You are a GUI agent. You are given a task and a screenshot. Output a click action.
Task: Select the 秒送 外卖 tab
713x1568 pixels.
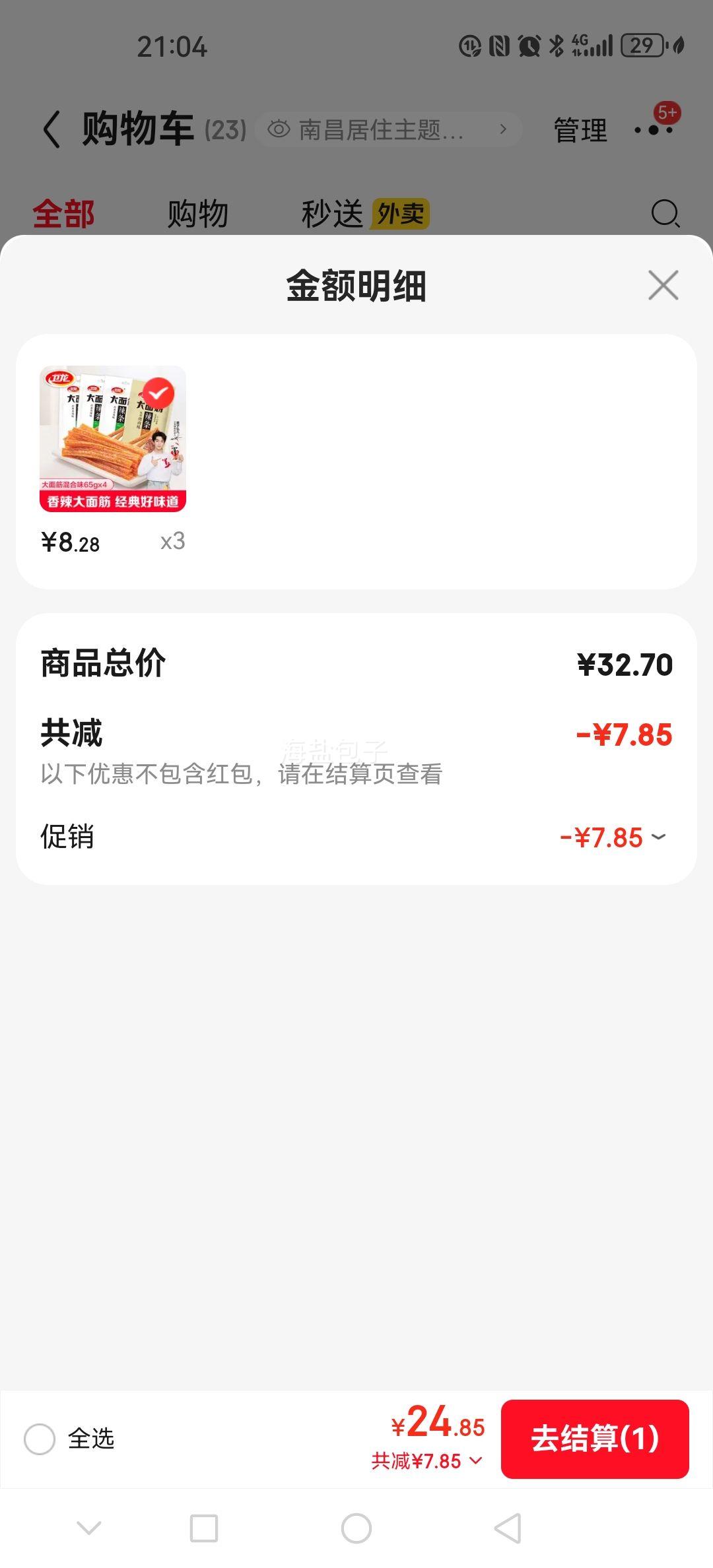(363, 213)
